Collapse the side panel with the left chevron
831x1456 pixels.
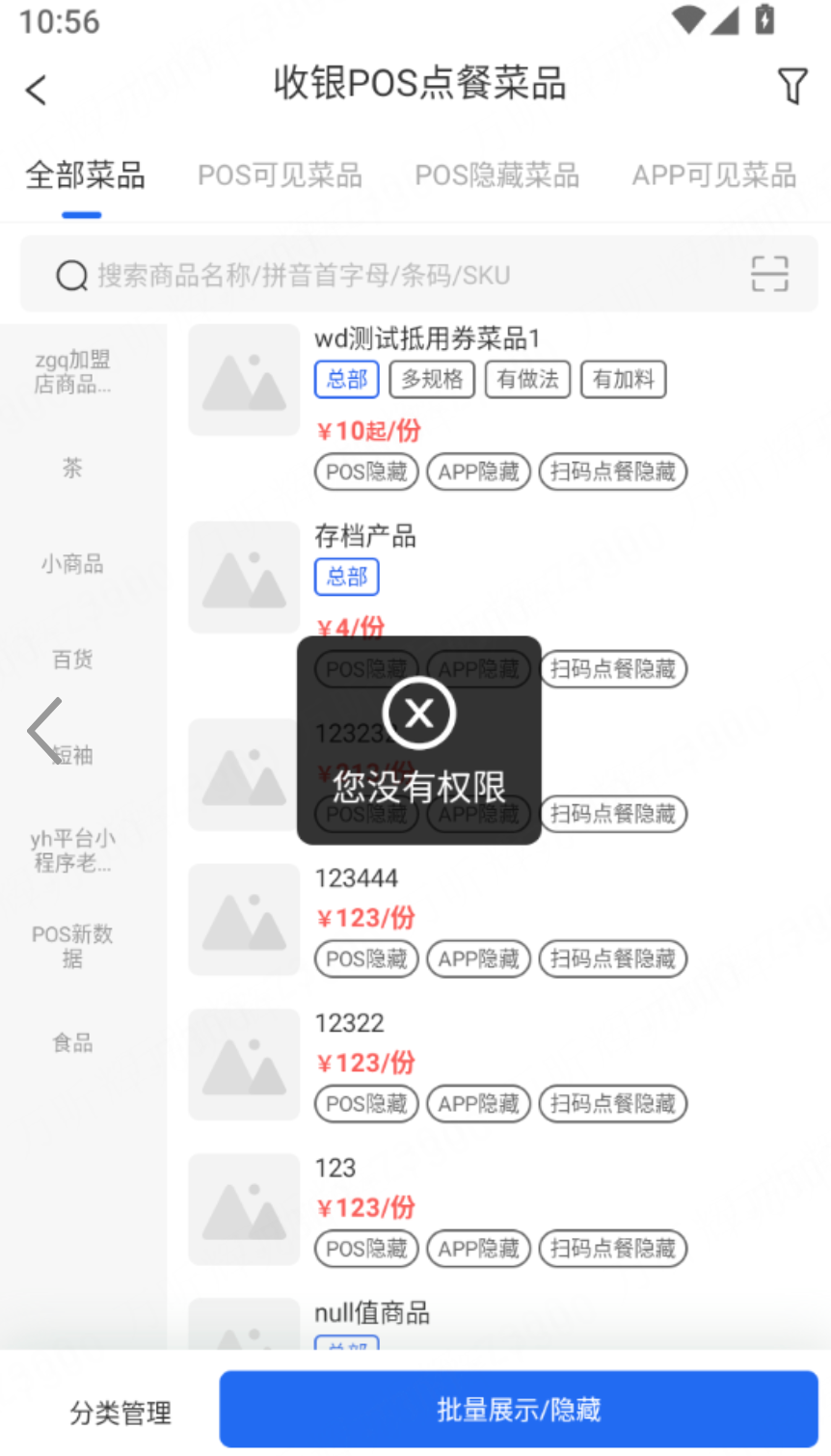(x=44, y=731)
